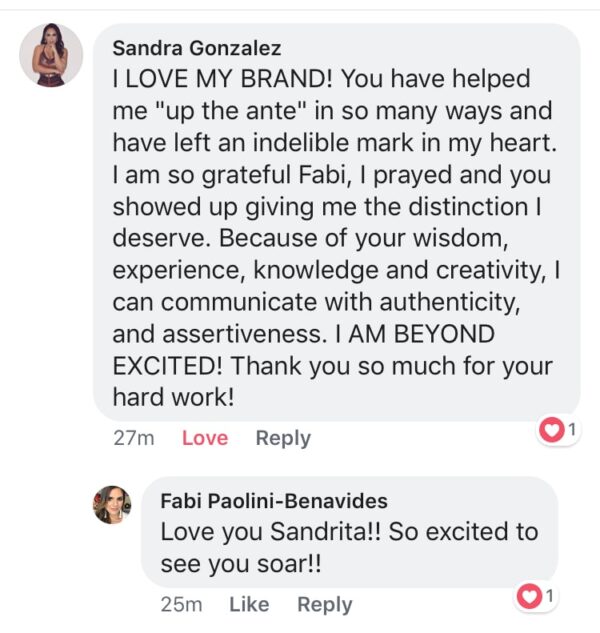600x633 pixels.
Task: Open Sandra Gonzalez's profile picture
Action: pyautogui.click(x=51, y=53)
